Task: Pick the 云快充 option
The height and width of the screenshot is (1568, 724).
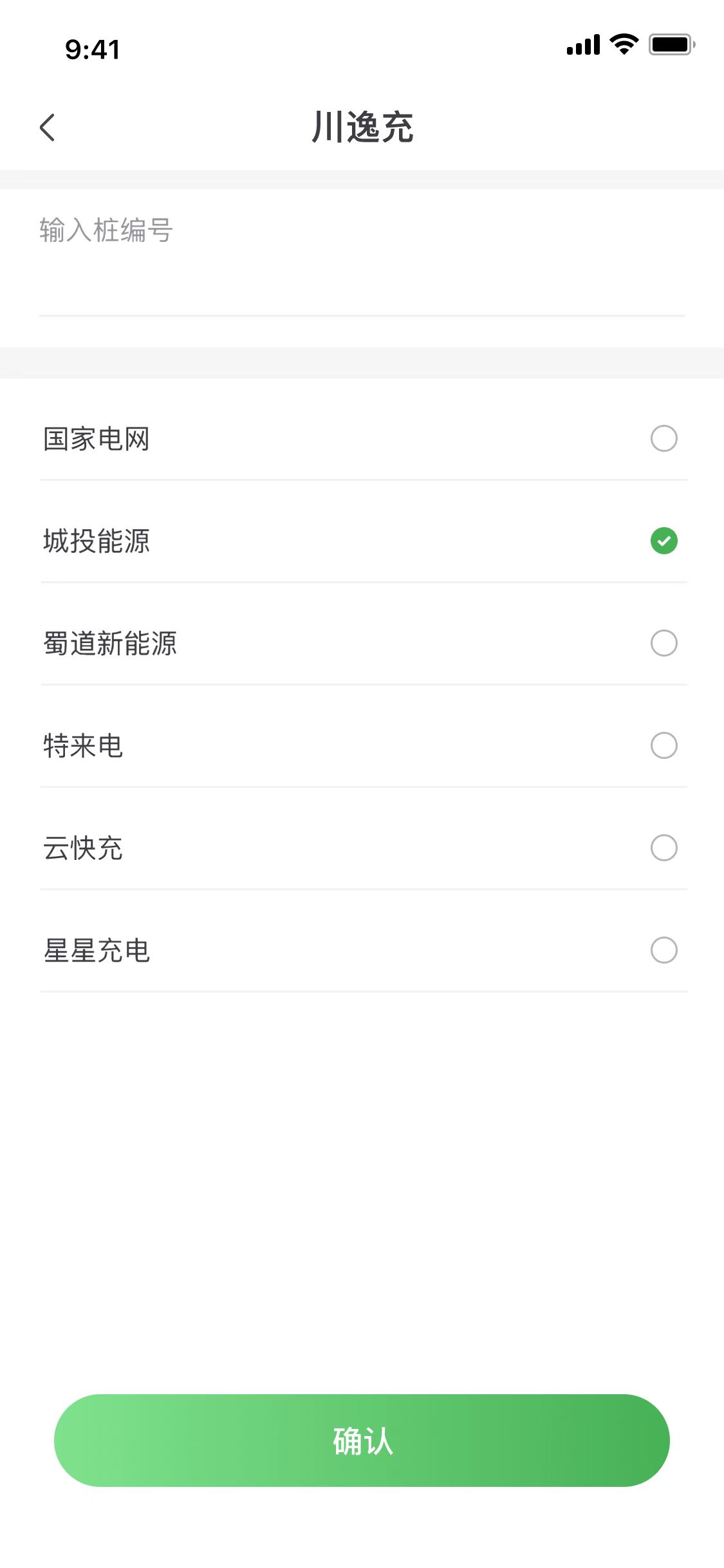Action: pos(364,848)
